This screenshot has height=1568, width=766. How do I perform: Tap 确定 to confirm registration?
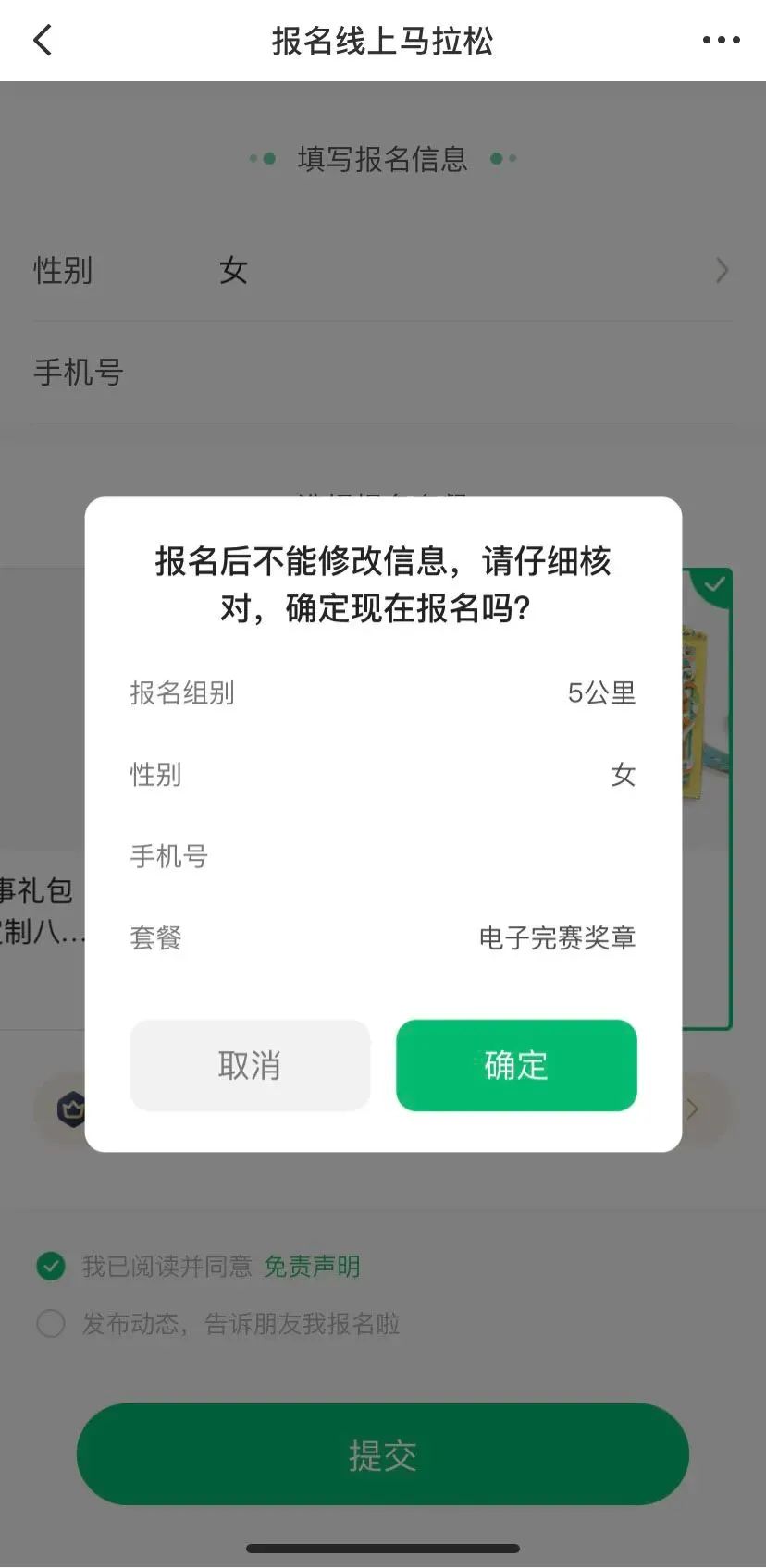click(516, 1065)
